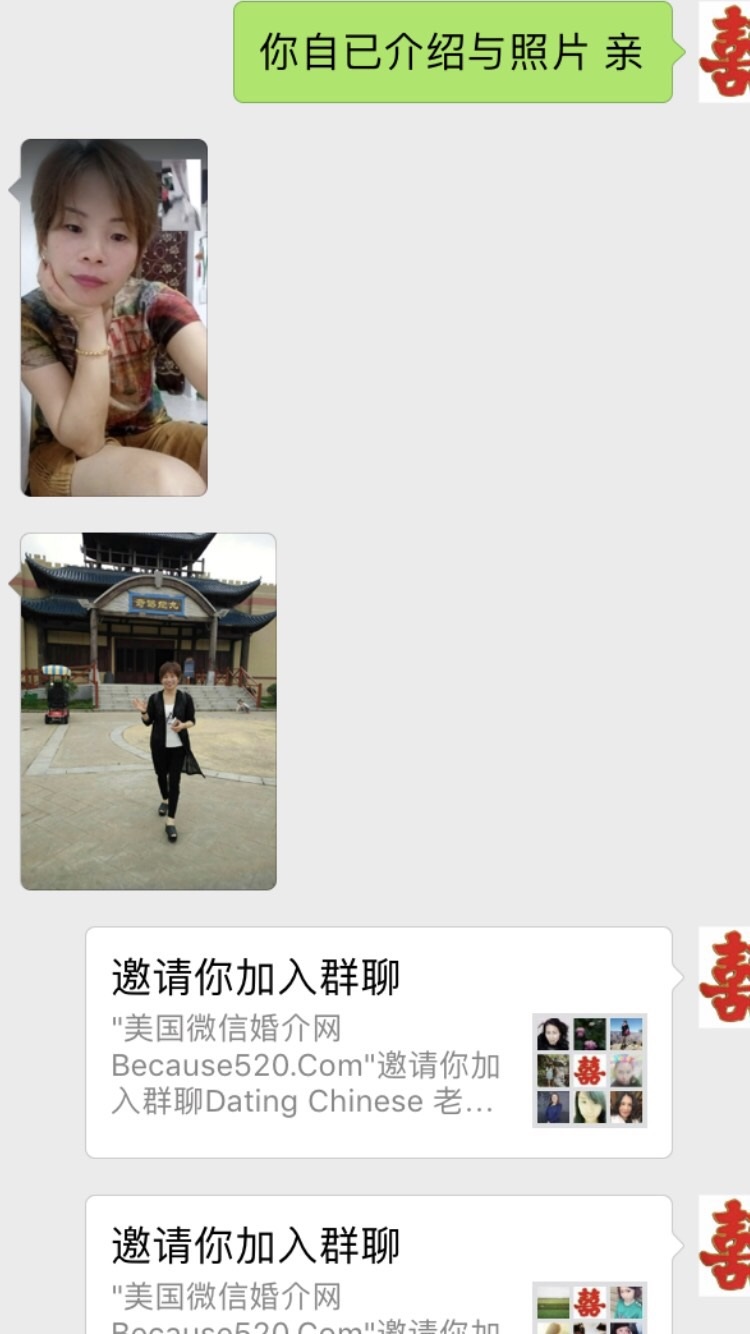Image resolution: width=750 pixels, height=1334 pixels.
Task: Tap sender avatar beside the green message
Action: (724, 52)
